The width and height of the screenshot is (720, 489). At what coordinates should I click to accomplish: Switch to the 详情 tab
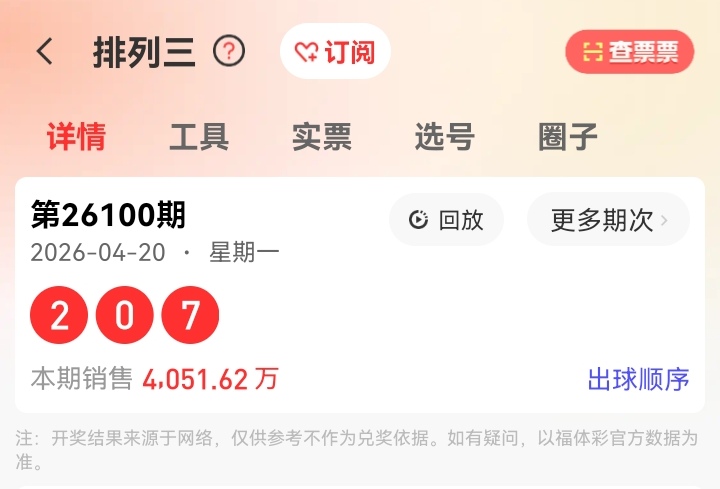76,137
